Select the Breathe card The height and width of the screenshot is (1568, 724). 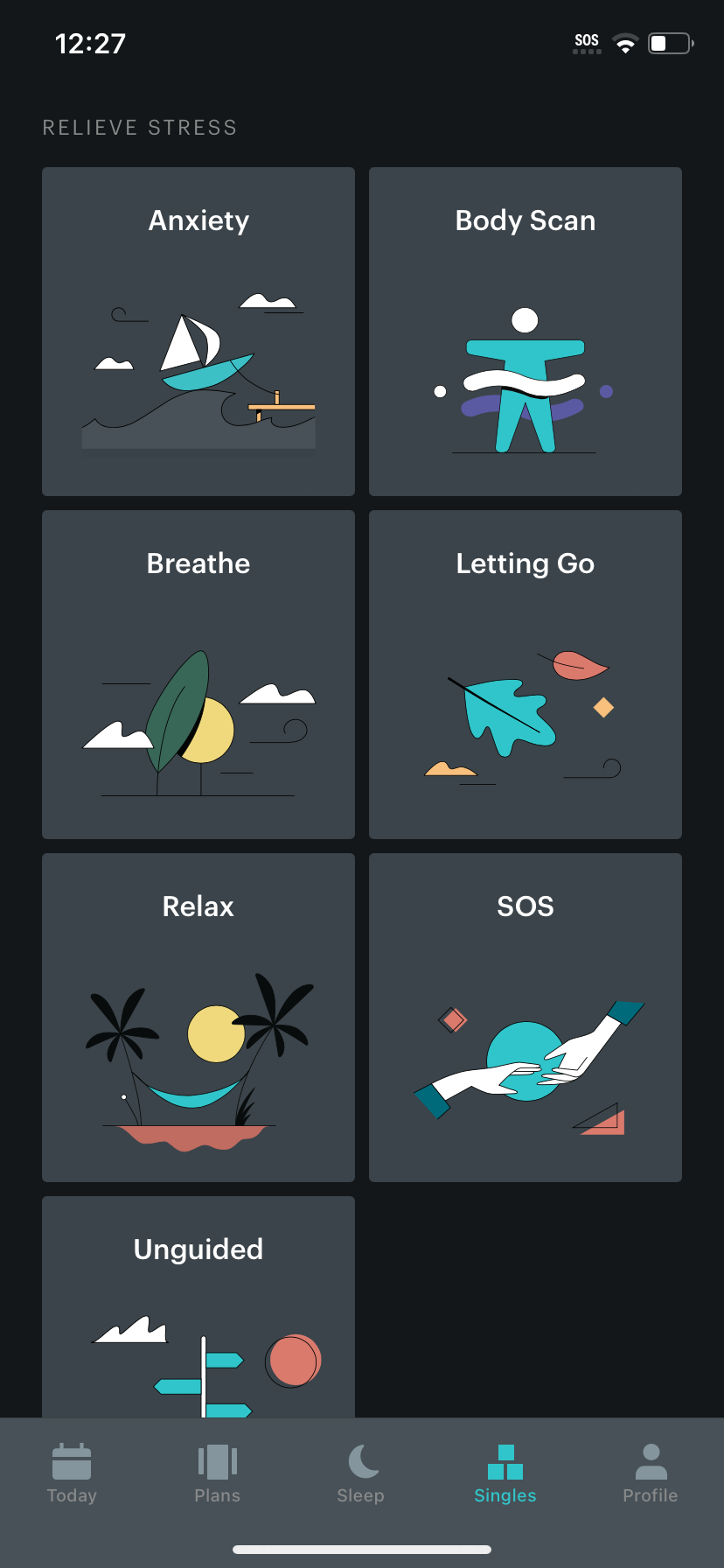click(x=198, y=675)
